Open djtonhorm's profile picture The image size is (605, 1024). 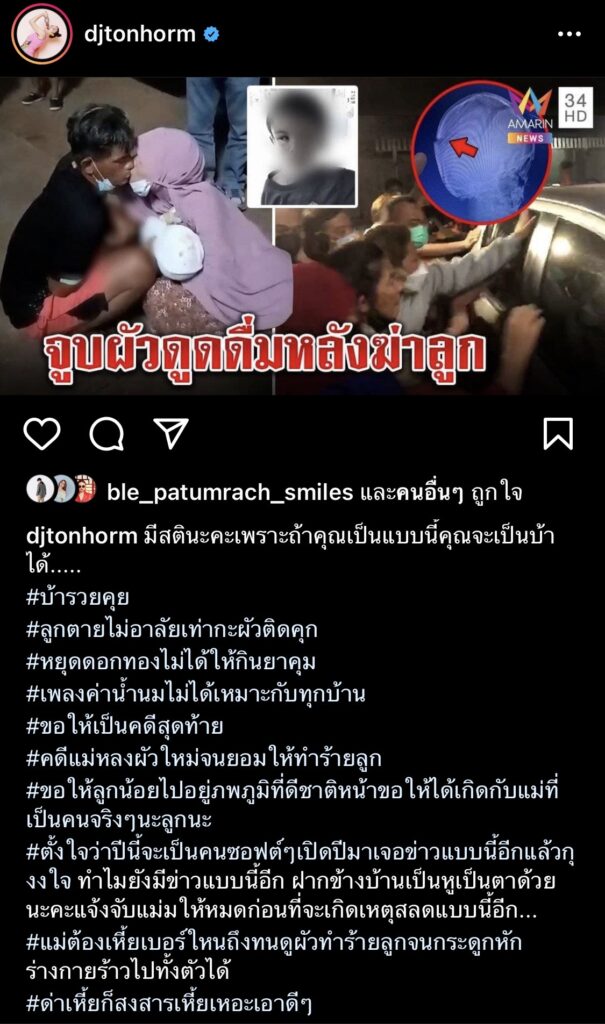point(41,33)
